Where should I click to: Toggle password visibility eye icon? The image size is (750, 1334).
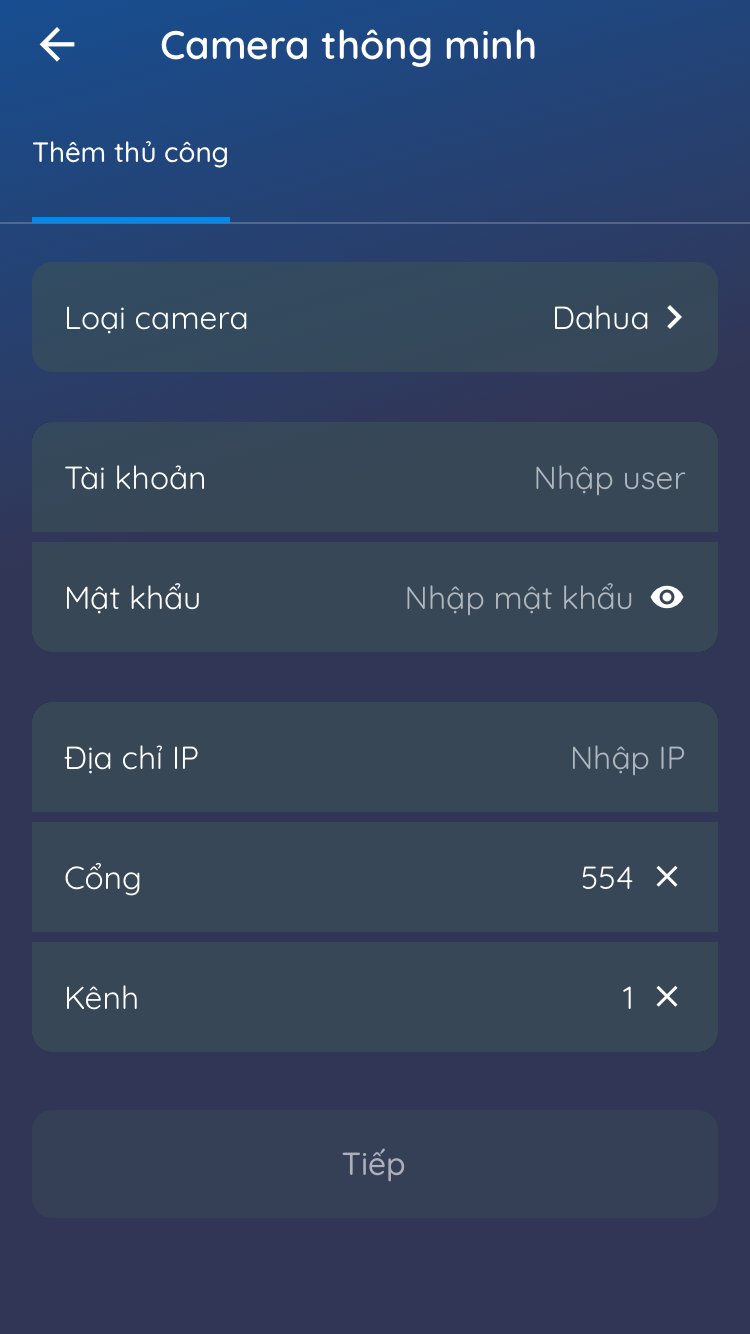tap(667, 598)
